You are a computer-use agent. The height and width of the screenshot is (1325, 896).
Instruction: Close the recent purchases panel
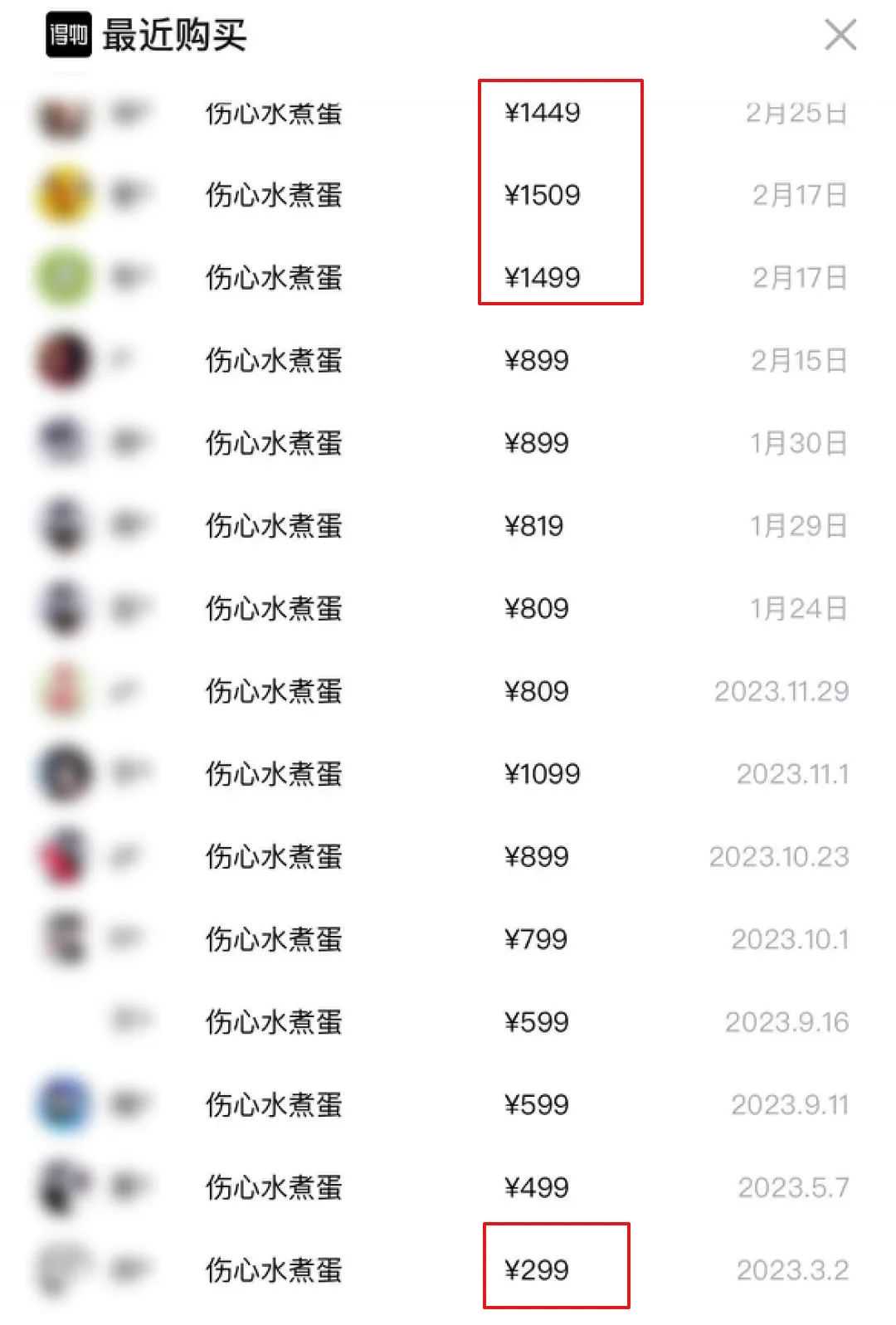[840, 35]
